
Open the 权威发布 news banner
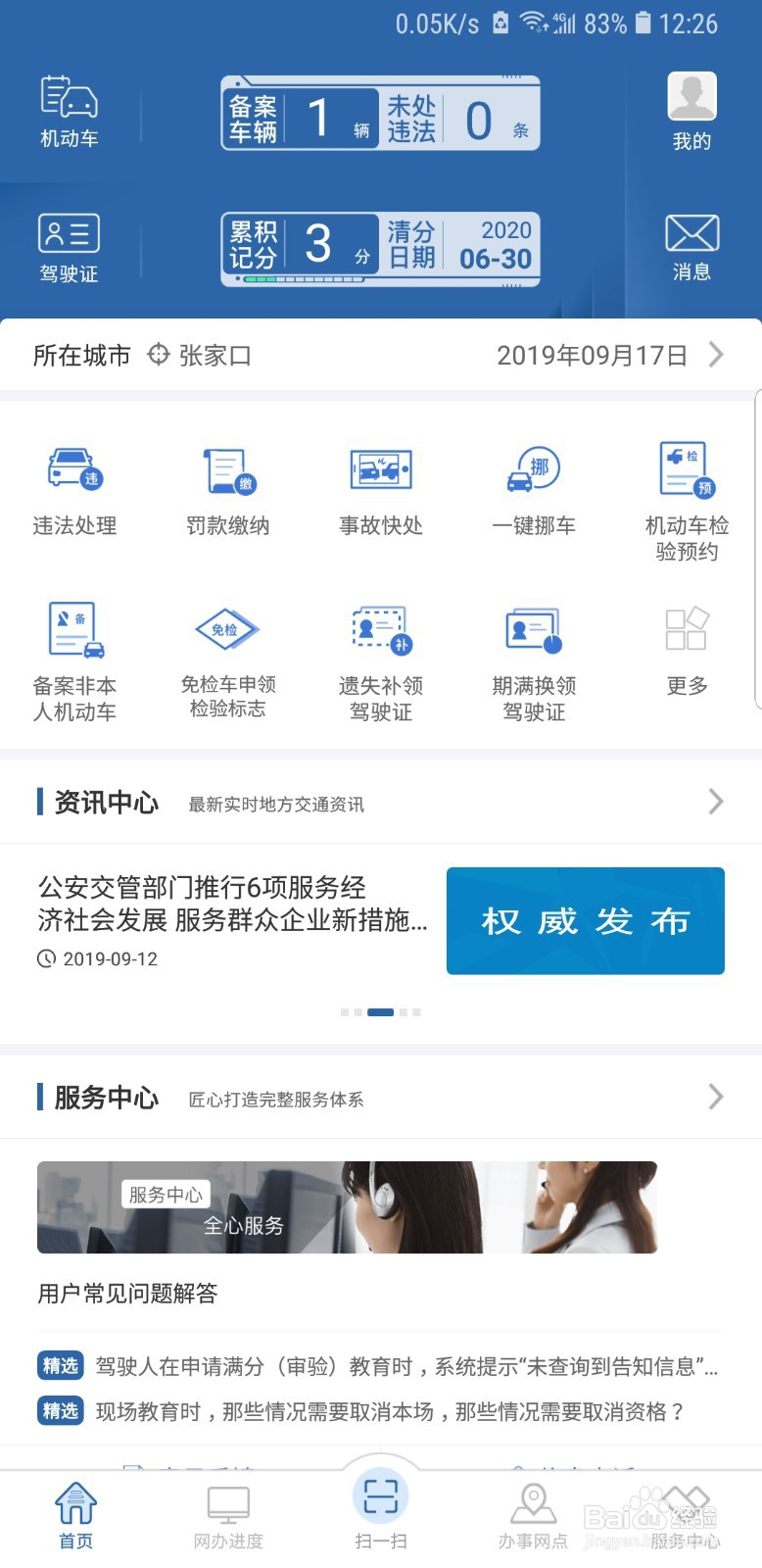(585, 921)
